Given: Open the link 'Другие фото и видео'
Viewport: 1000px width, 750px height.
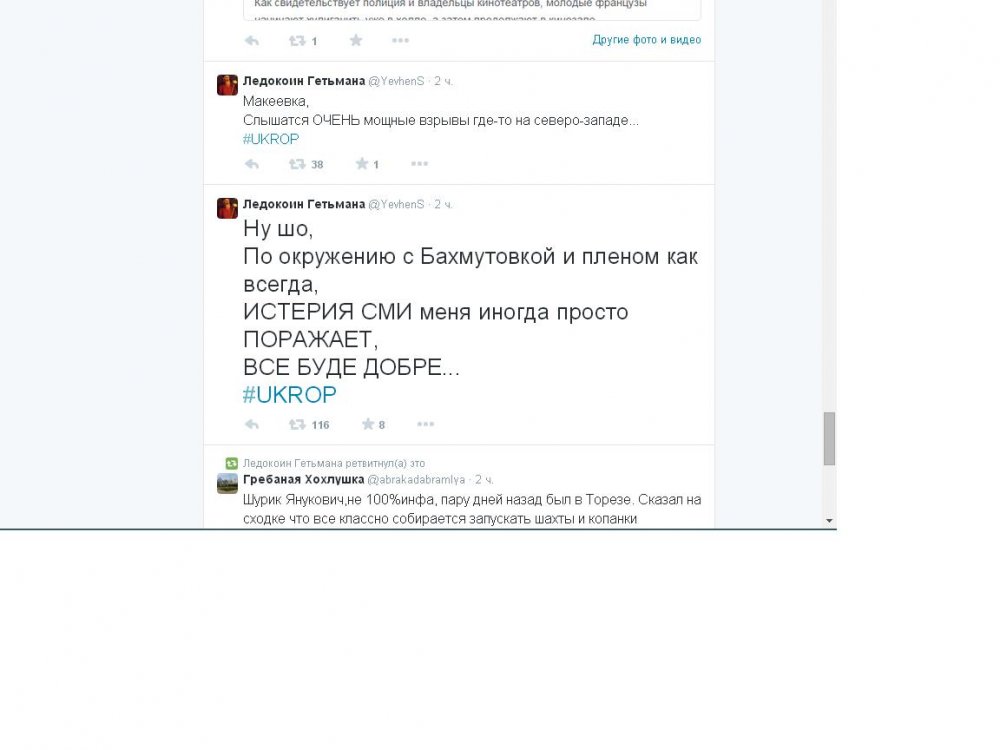Looking at the screenshot, I should (646, 40).
